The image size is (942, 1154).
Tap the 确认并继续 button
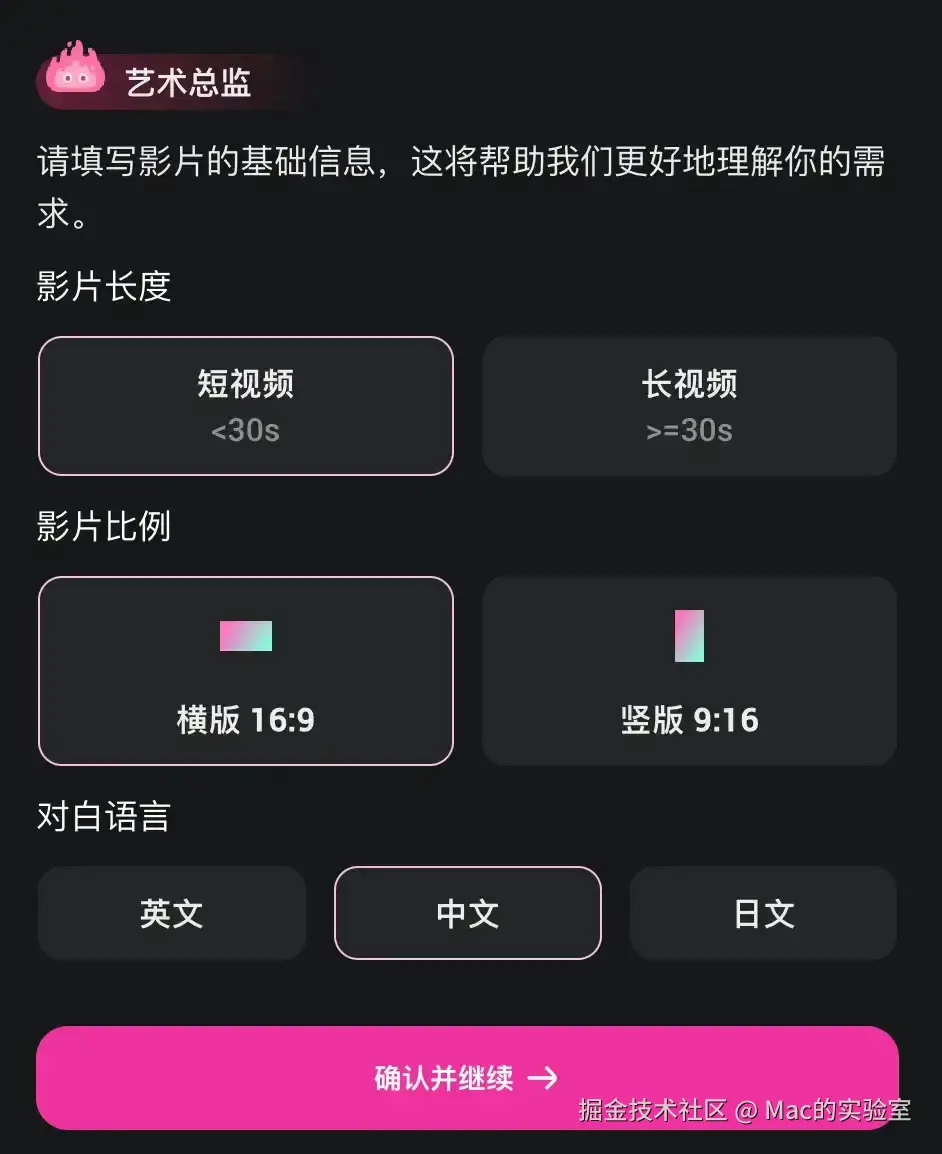click(467, 1078)
